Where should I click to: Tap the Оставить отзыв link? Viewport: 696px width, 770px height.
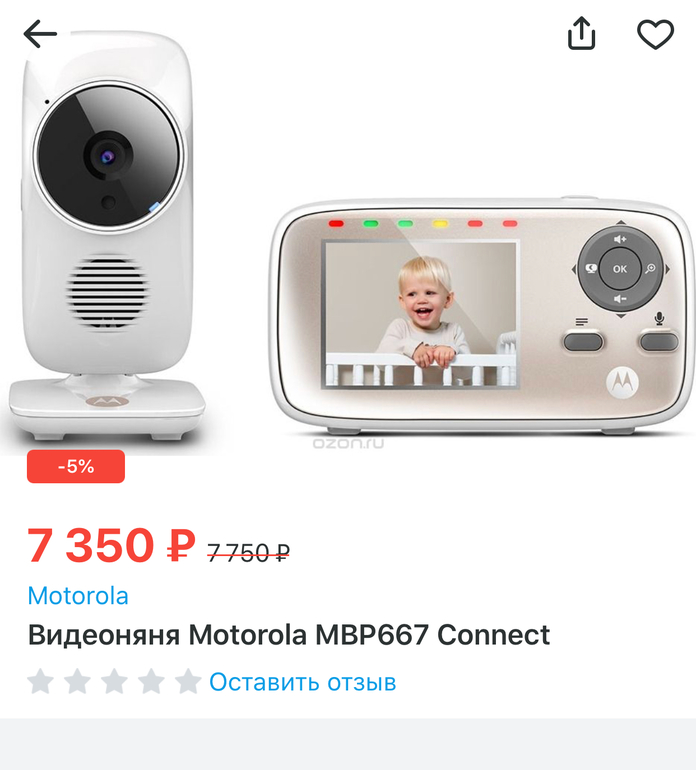pyautogui.click(x=302, y=682)
